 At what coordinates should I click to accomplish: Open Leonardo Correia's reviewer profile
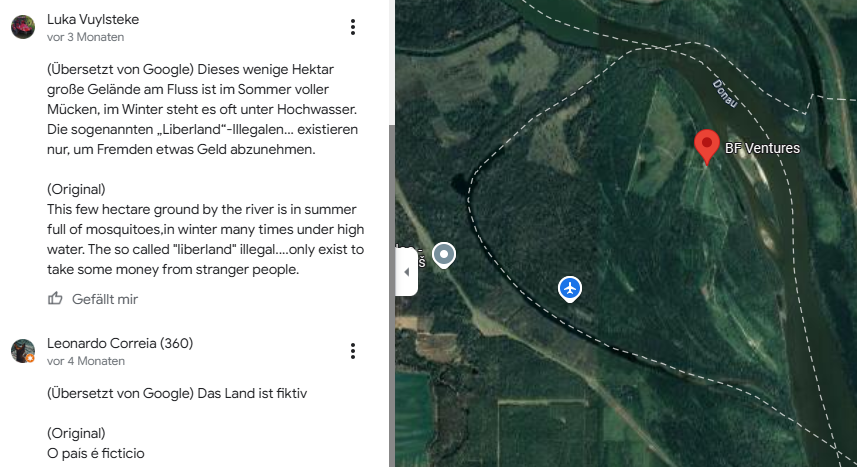pos(120,343)
